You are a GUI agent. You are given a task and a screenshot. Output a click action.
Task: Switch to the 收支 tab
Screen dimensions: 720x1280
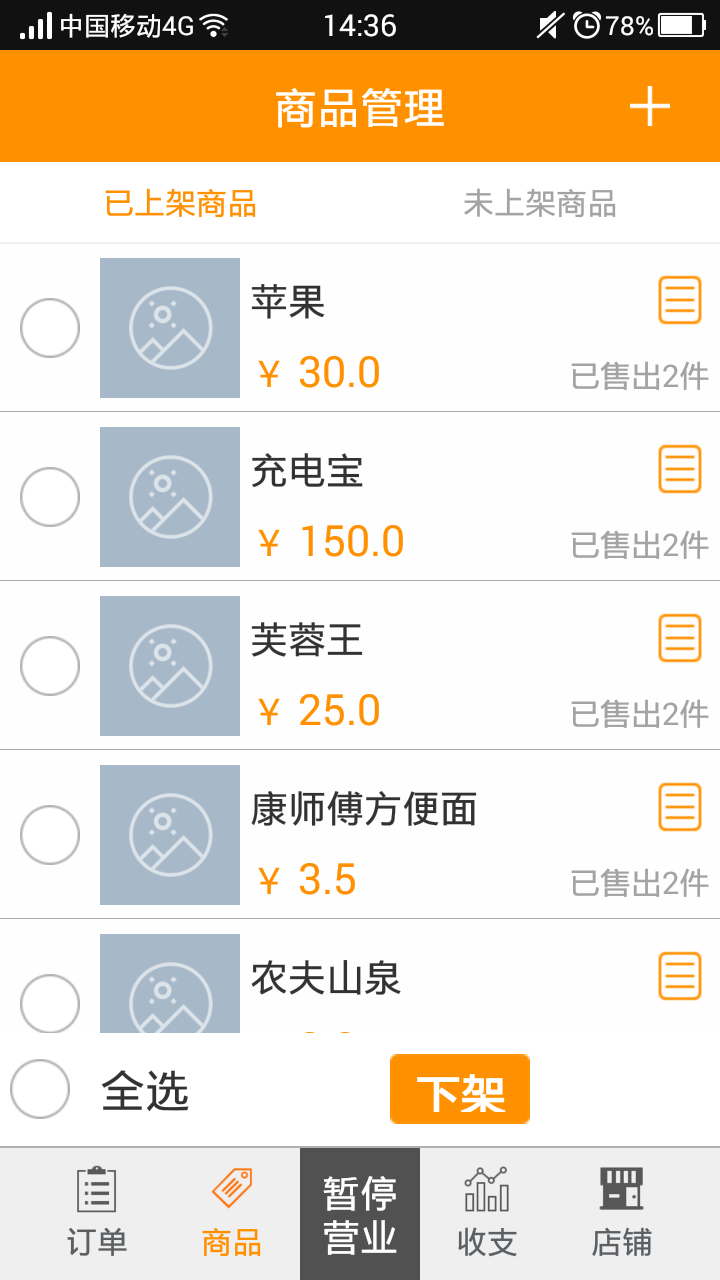487,1214
